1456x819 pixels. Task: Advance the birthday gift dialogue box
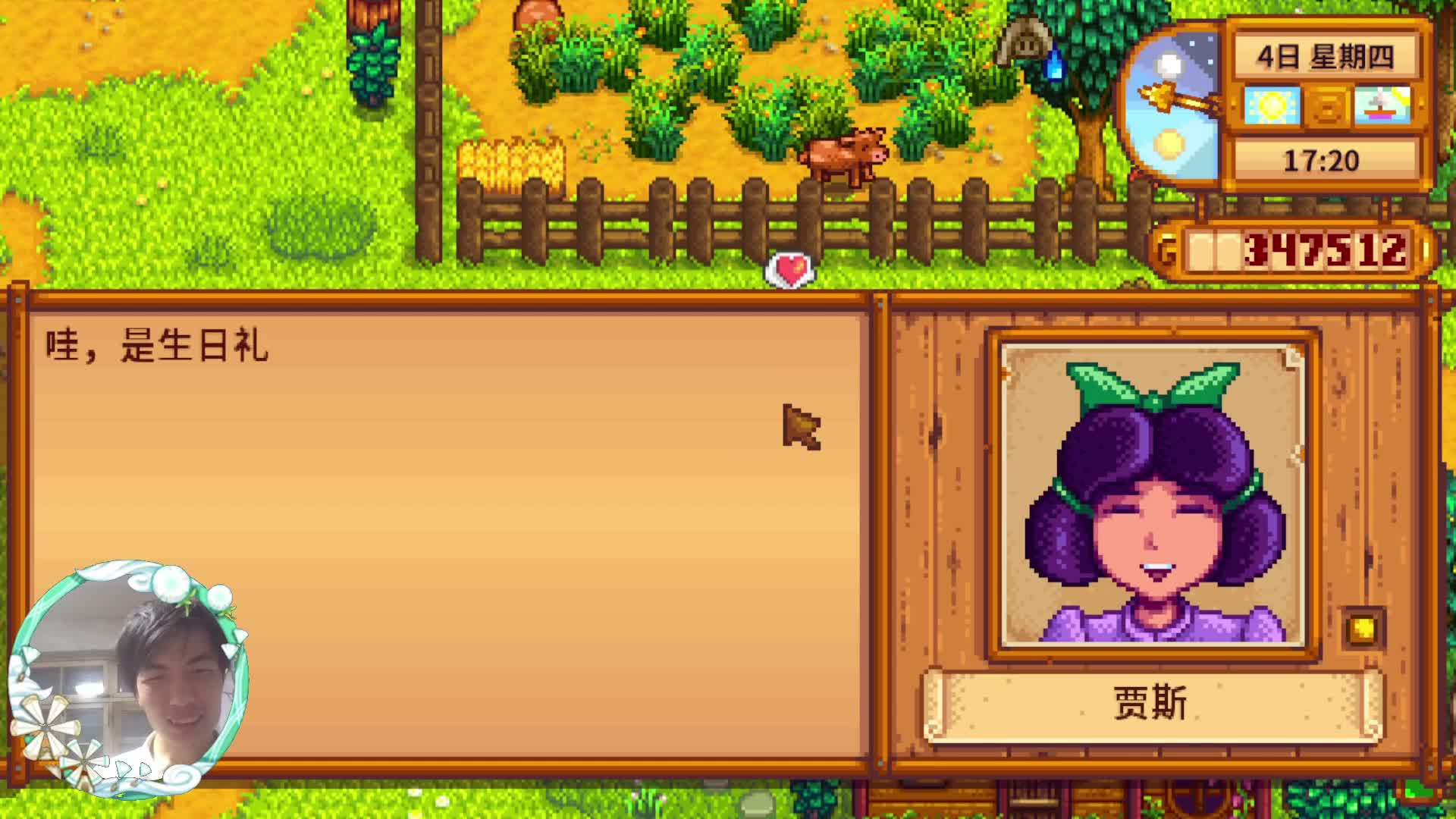(447, 531)
